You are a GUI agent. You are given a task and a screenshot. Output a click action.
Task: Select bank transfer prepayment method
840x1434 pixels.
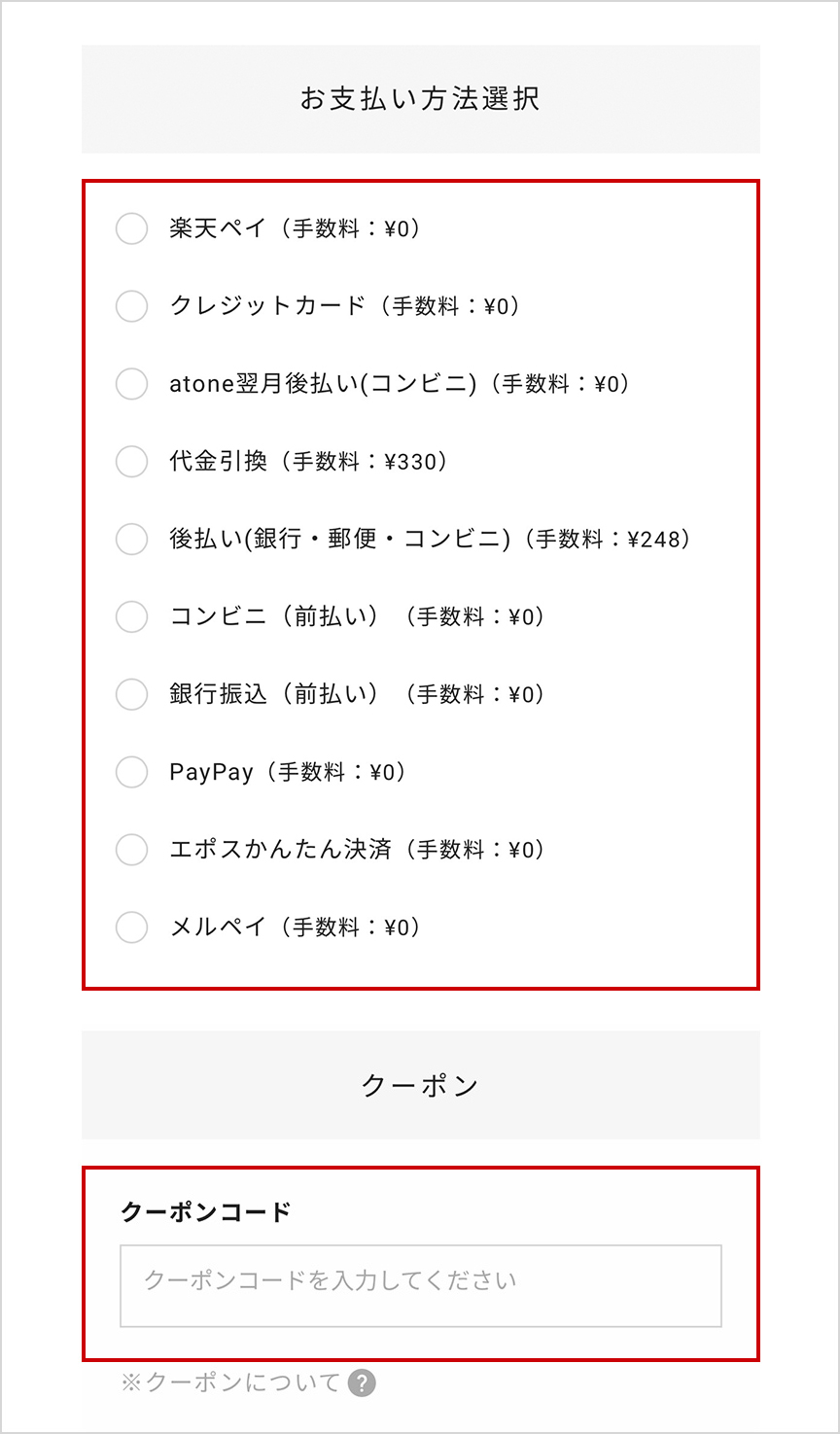point(131,694)
